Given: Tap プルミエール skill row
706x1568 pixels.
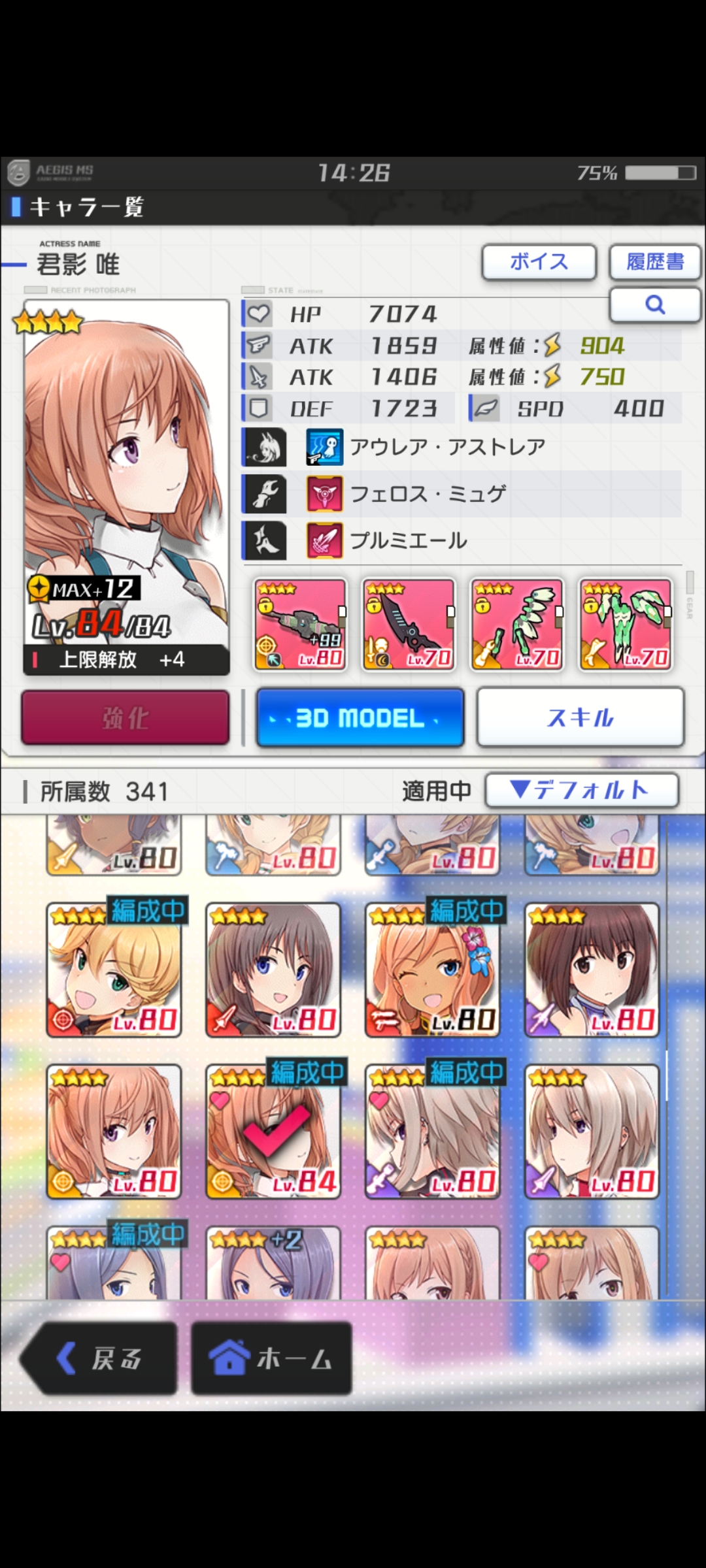Looking at the screenshot, I should [x=462, y=540].
